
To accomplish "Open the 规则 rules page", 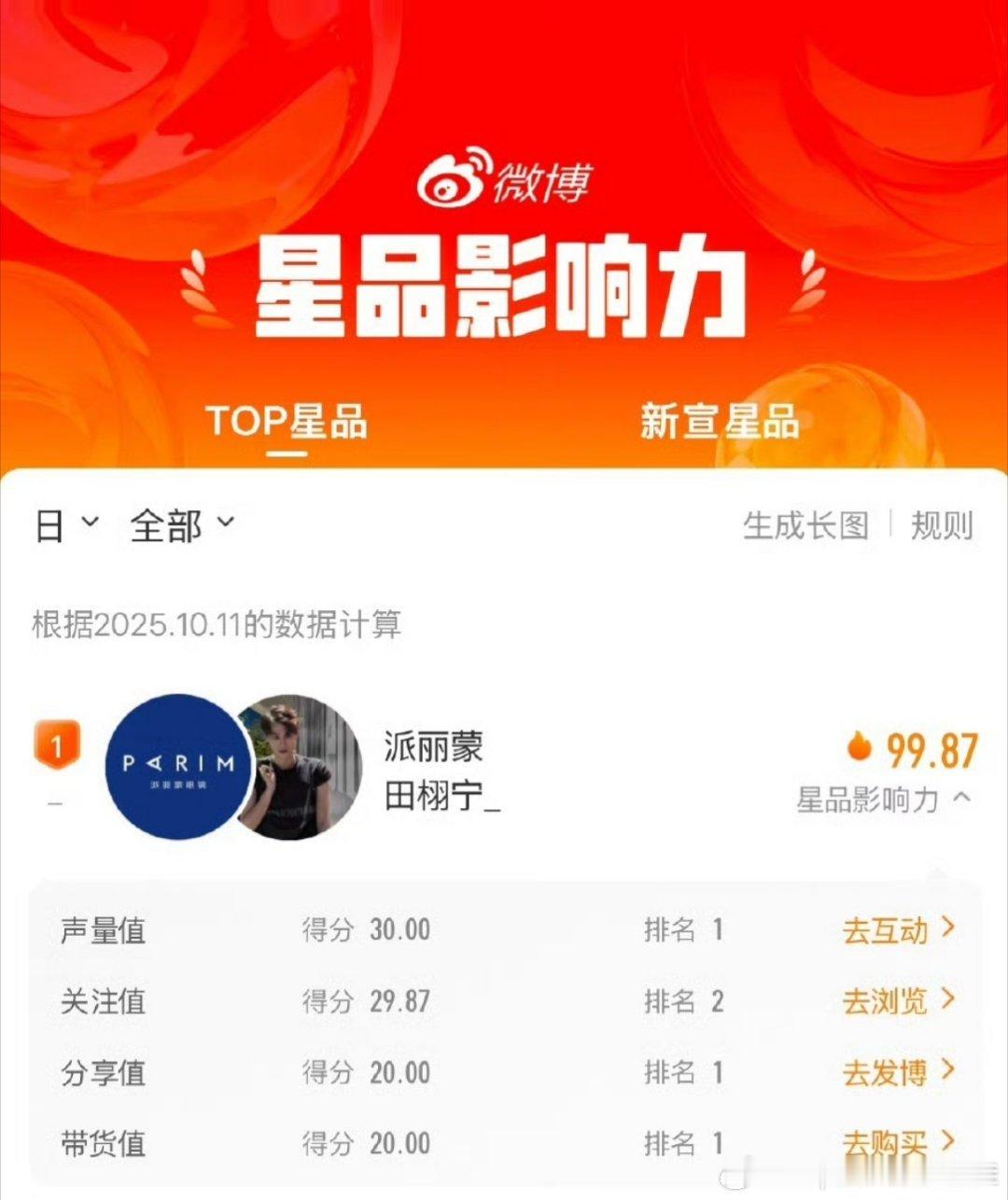I will tap(942, 525).
